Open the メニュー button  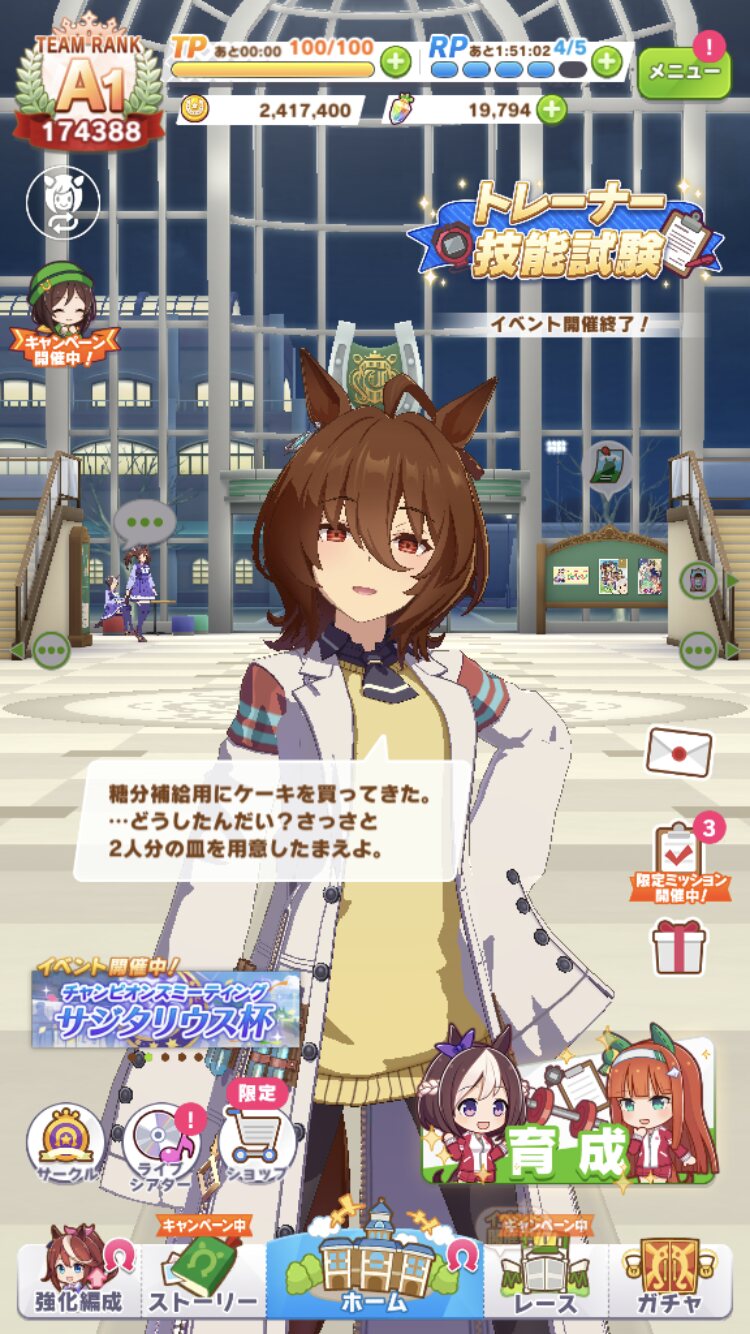(684, 72)
